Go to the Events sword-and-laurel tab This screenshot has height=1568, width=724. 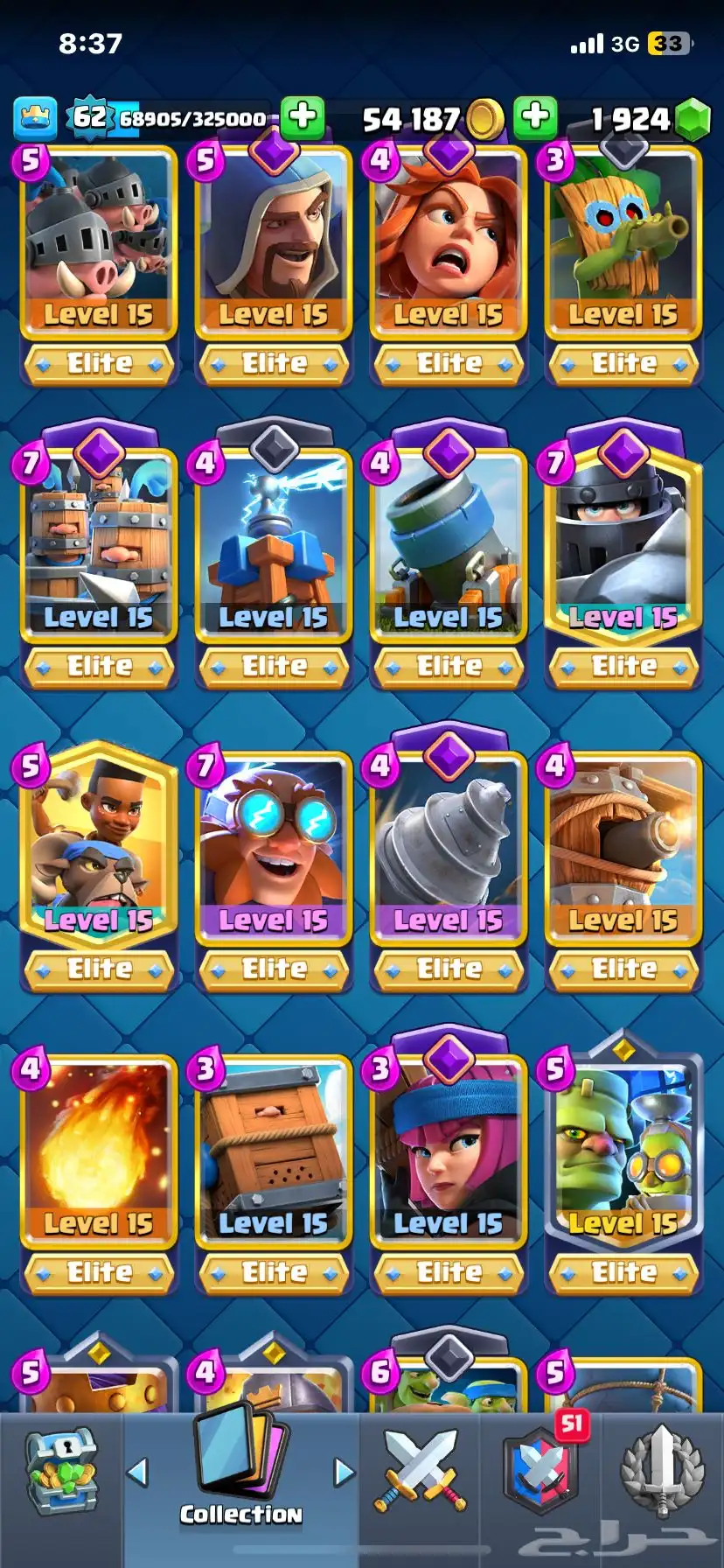[662, 1472]
